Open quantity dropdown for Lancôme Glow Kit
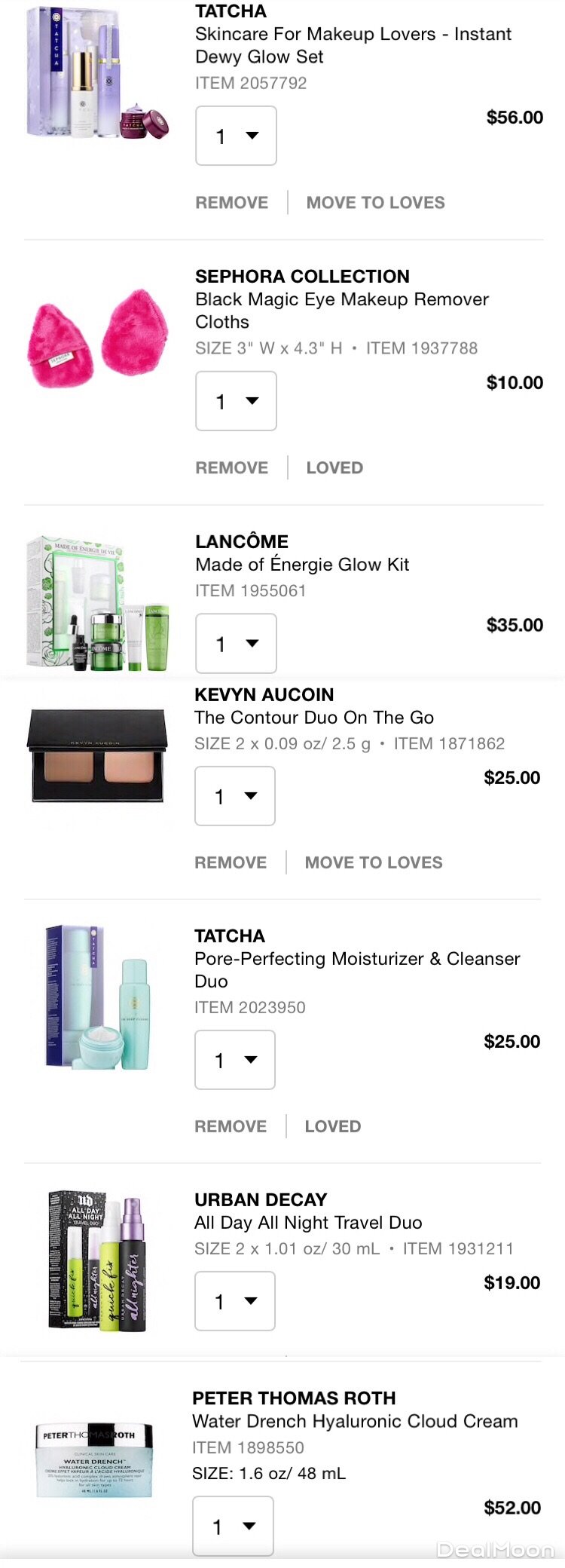Screen dimensions: 565x1568 tap(236, 643)
